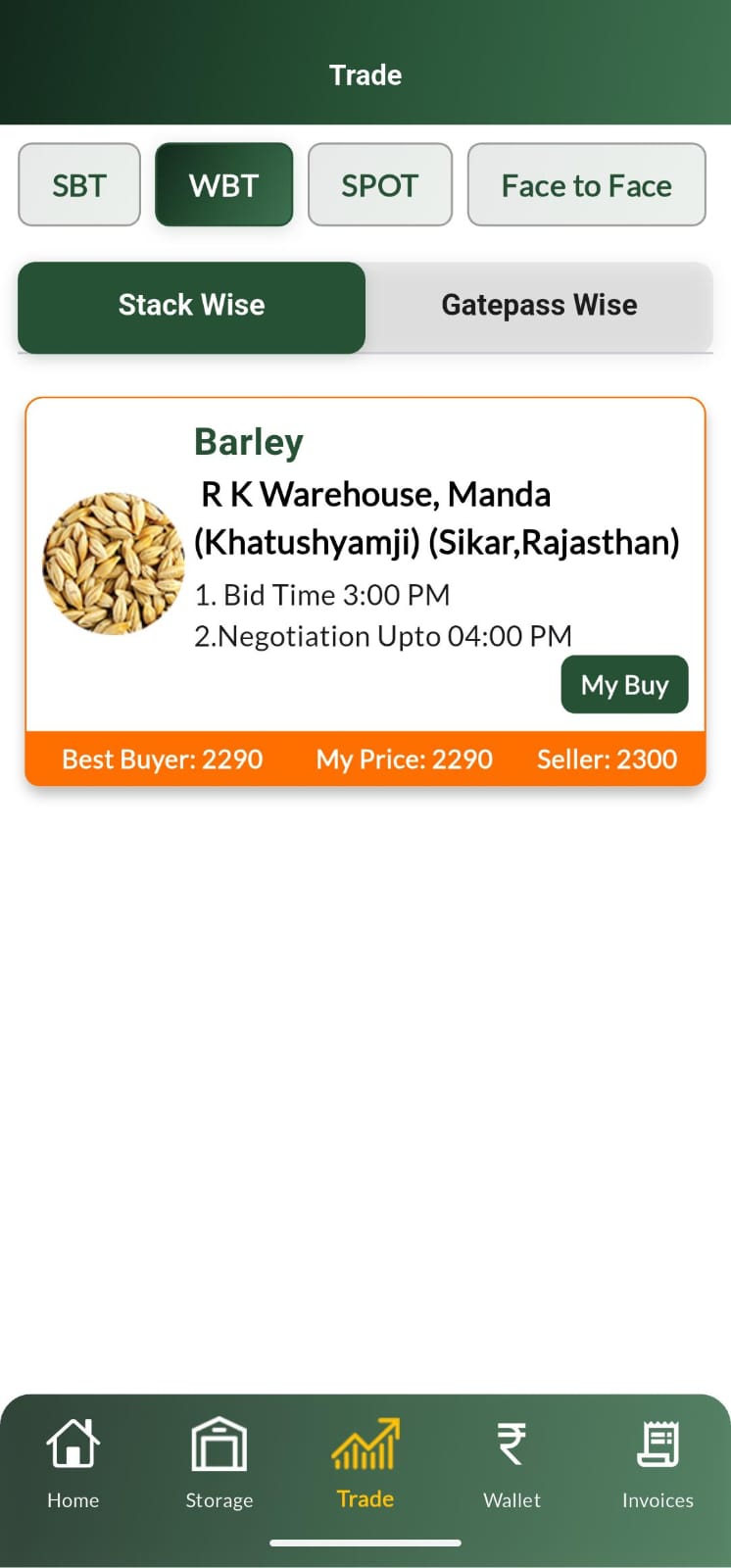Tap the house icon labeled Home
Viewport: 731px width, 1568px height.
tap(73, 1442)
